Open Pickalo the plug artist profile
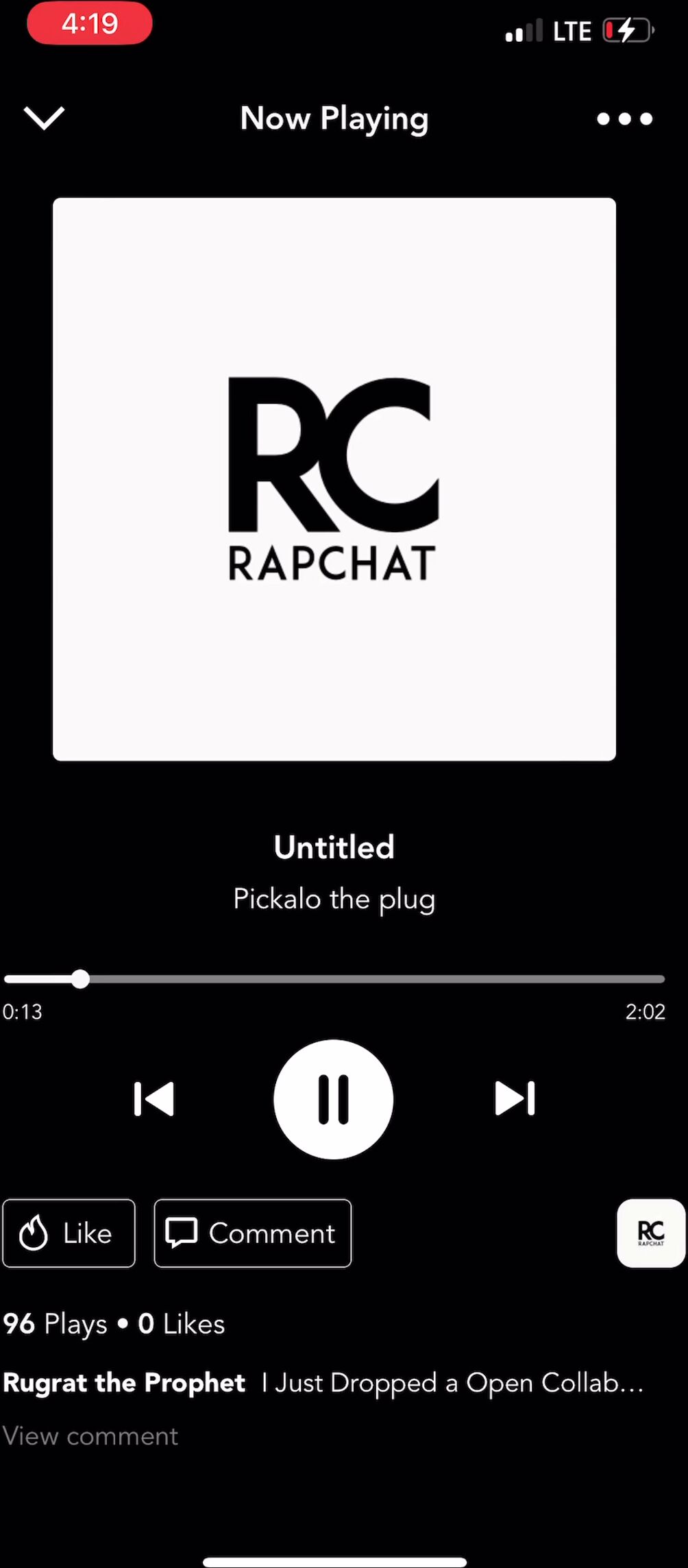This screenshot has height=1568, width=688. [x=334, y=899]
